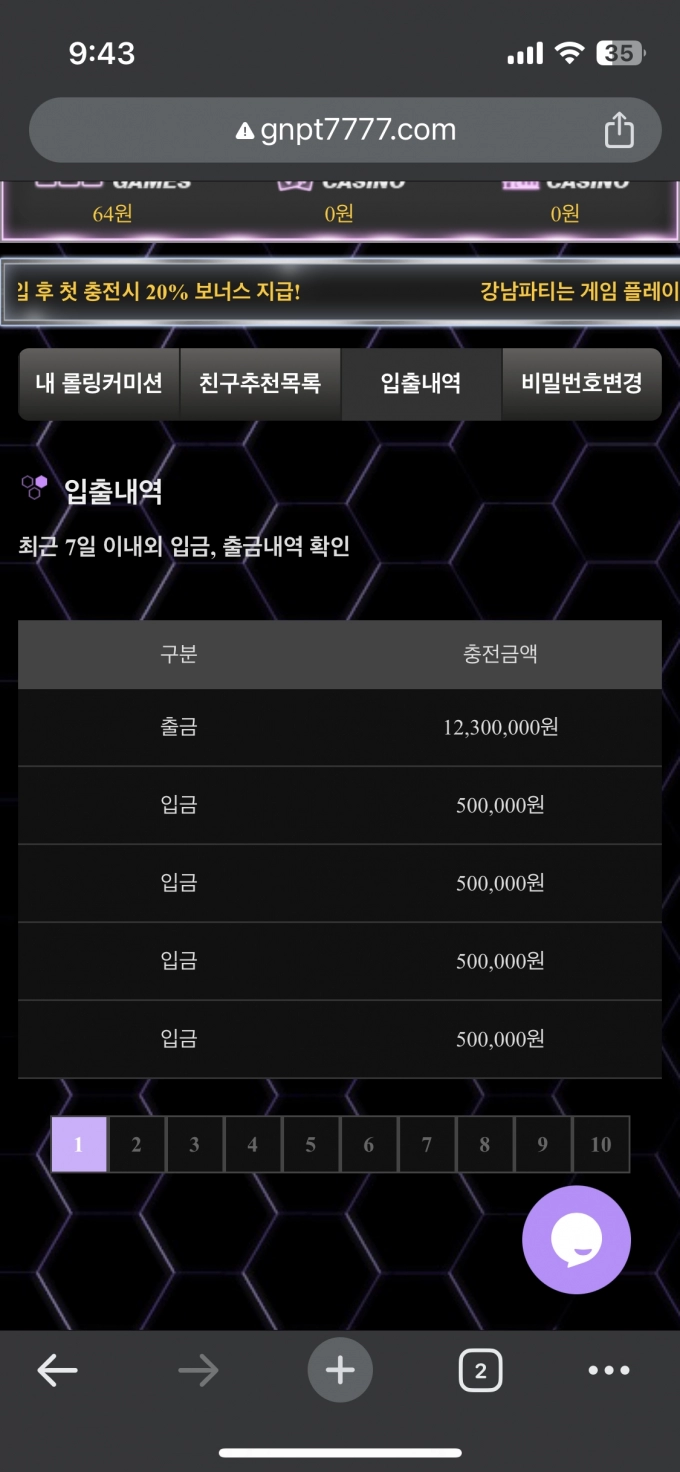The image size is (680, 1472).
Task: Open the 비밀번호변경 tab
Action: 581,384
